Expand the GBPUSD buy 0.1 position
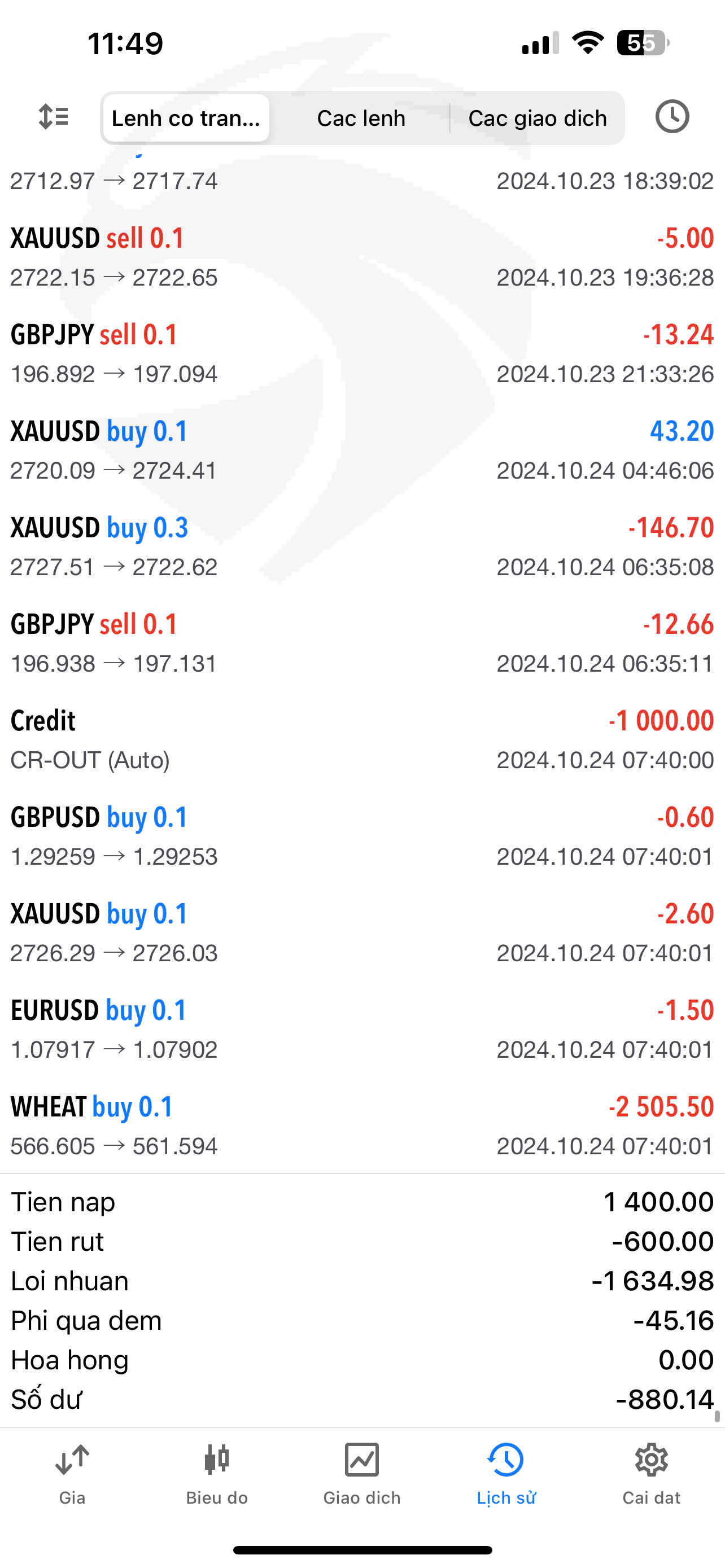Screen dimensions: 725x1568 [362, 836]
